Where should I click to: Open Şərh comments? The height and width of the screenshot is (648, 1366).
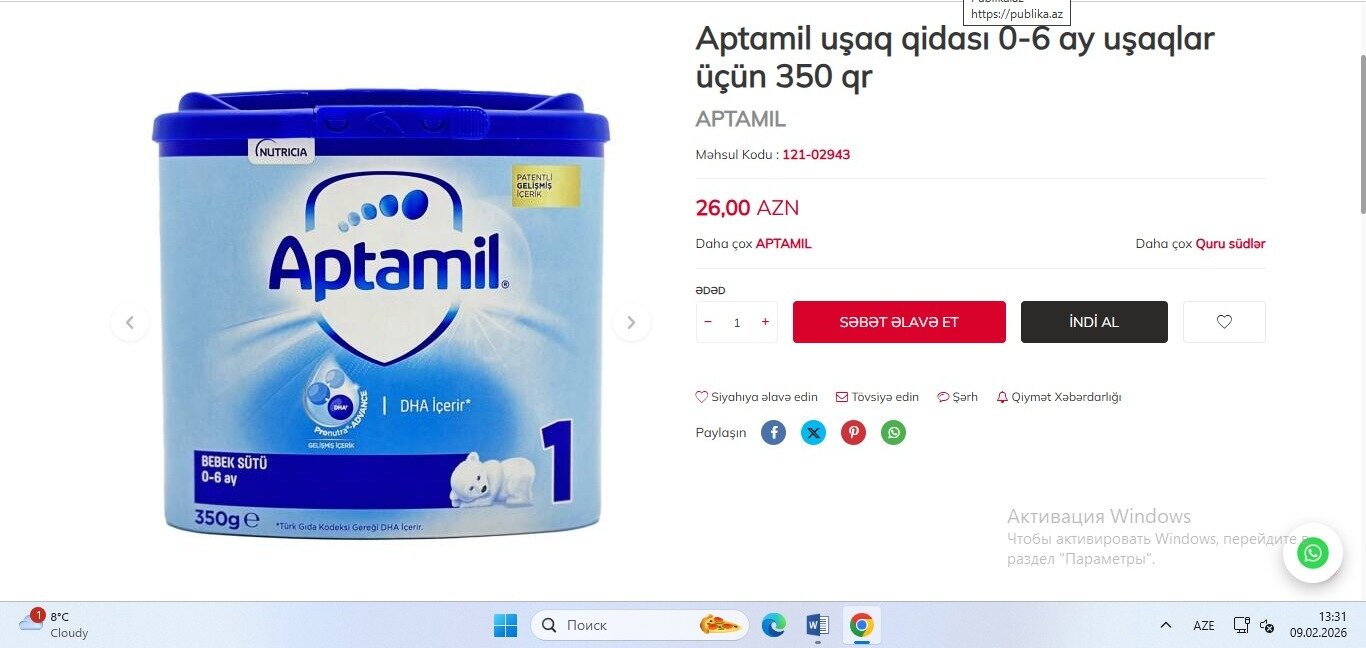pos(957,397)
